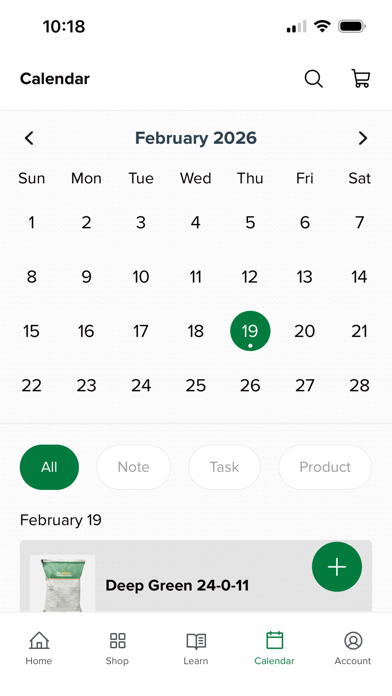The width and height of the screenshot is (392, 696).
Task: Go to the previous month
Action: tap(29, 138)
